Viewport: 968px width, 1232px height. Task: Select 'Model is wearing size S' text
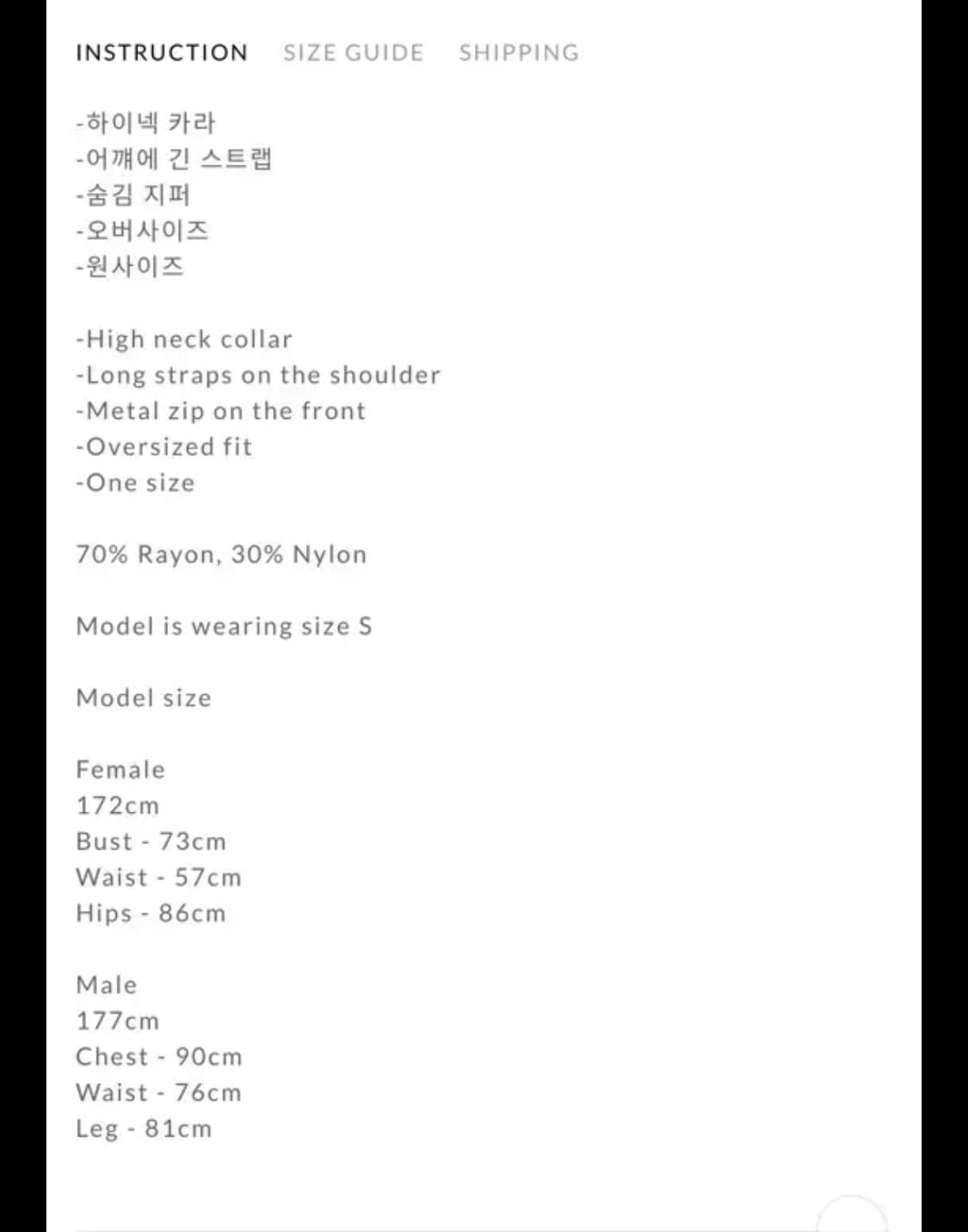coord(225,626)
